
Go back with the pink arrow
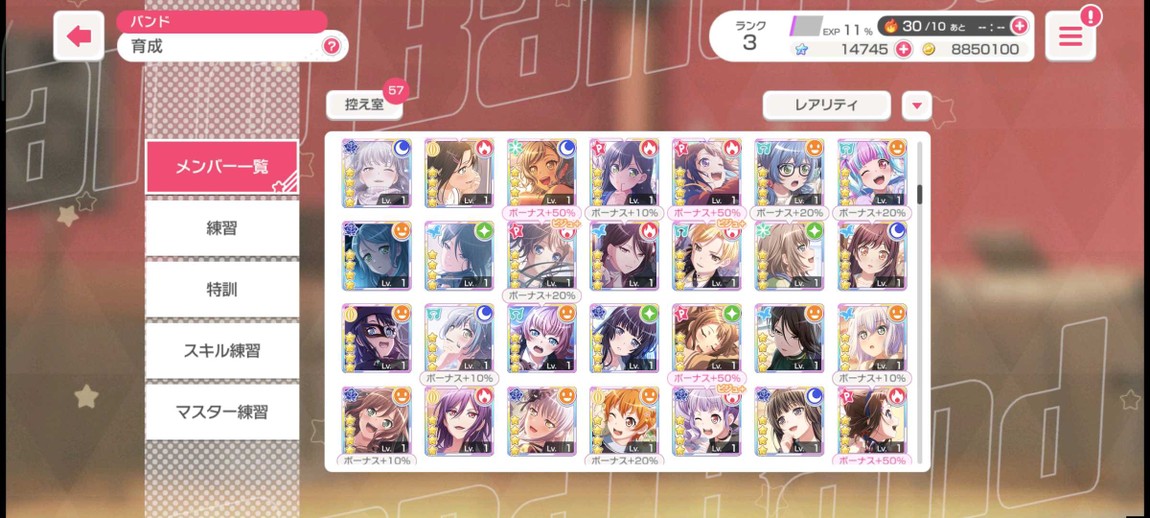[x=79, y=37]
